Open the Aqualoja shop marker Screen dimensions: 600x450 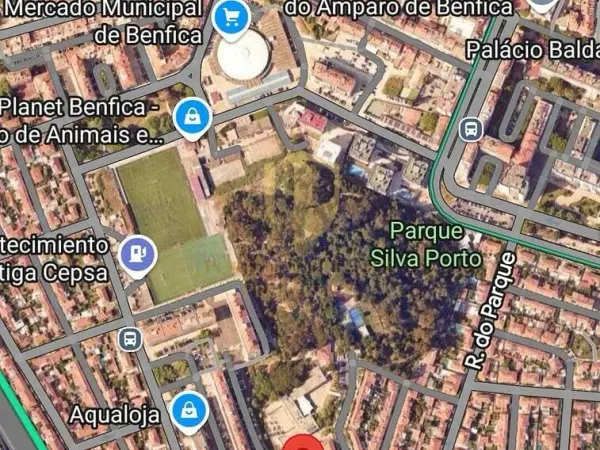pyautogui.click(x=188, y=408)
